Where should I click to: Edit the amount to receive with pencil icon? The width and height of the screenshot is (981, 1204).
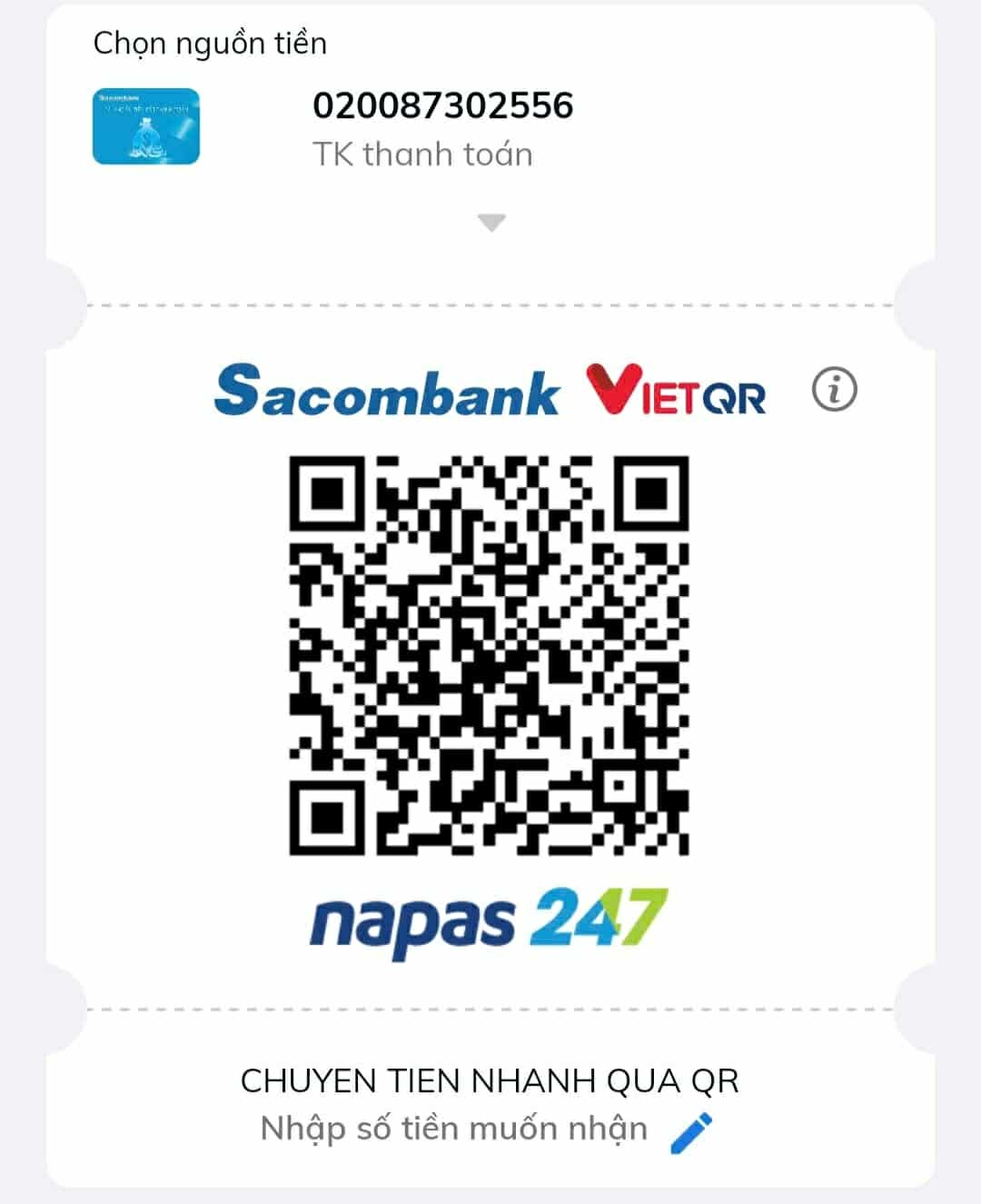pyautogui.click(x=691, y=1132)
